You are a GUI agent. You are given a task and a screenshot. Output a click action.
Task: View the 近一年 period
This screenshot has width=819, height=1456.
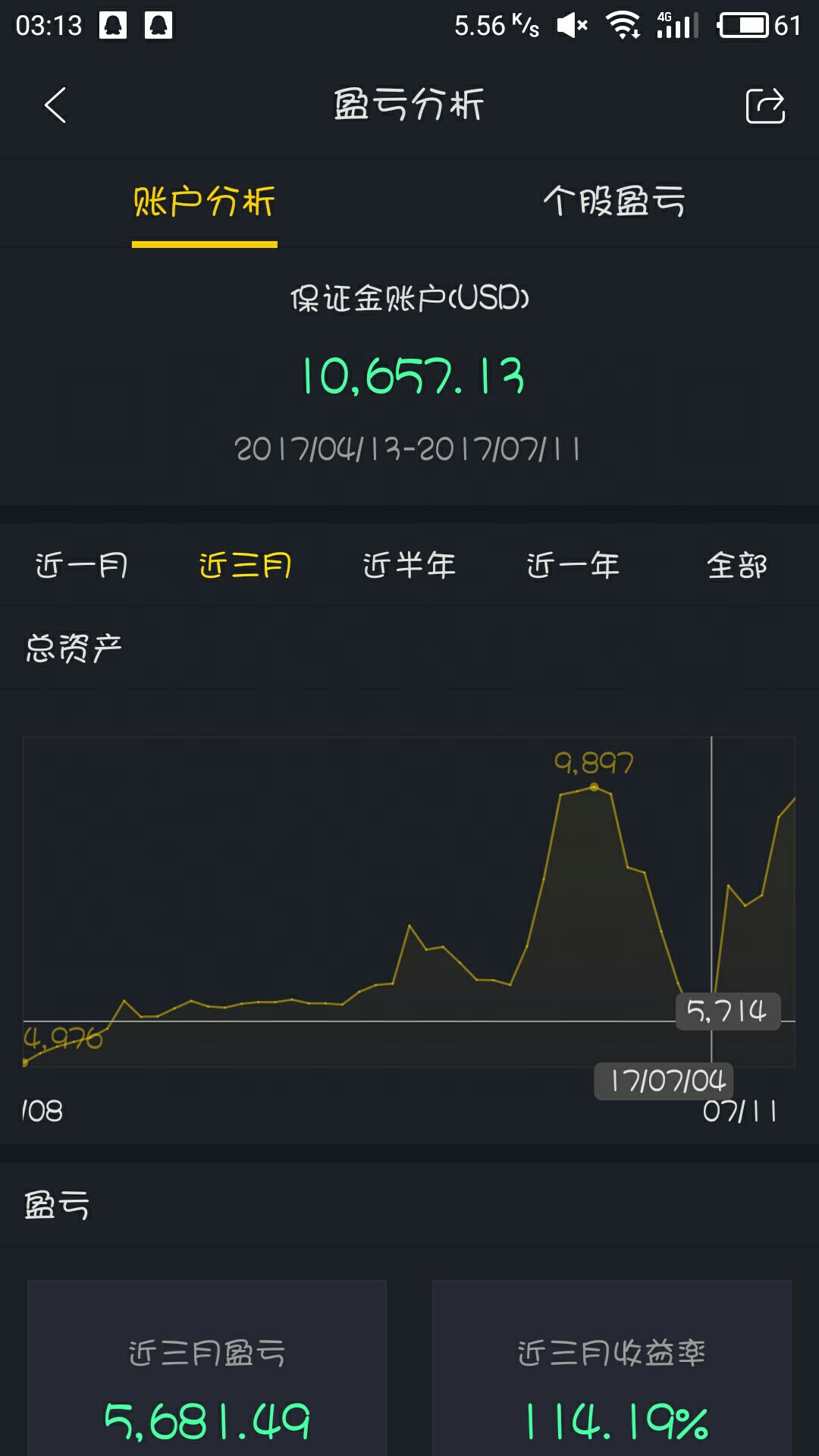point(573,565)
